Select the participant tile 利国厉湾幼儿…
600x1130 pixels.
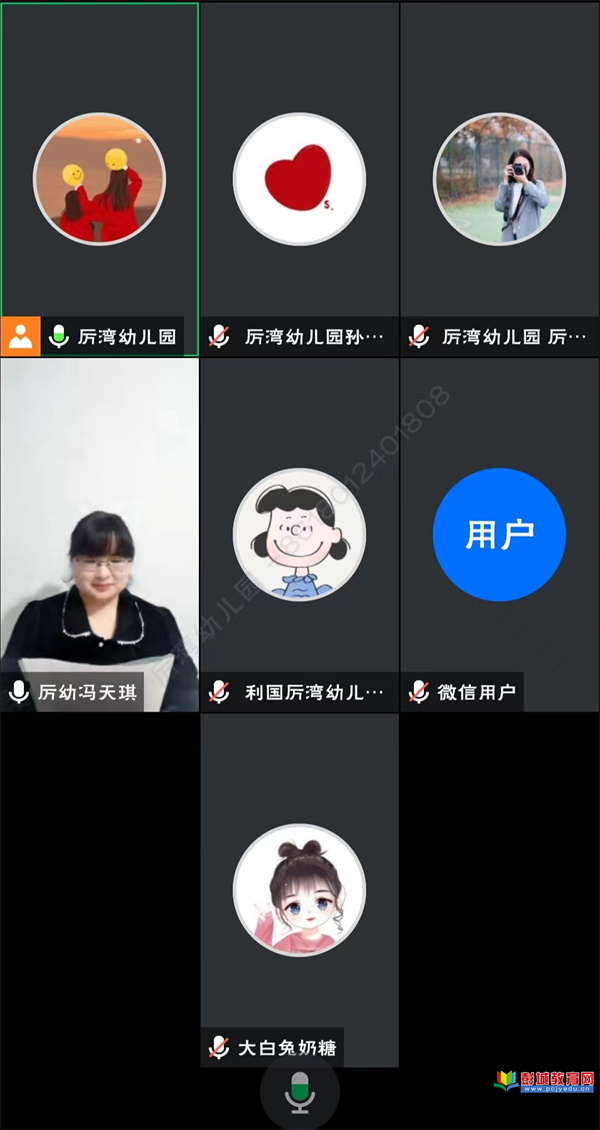(299, 535)
